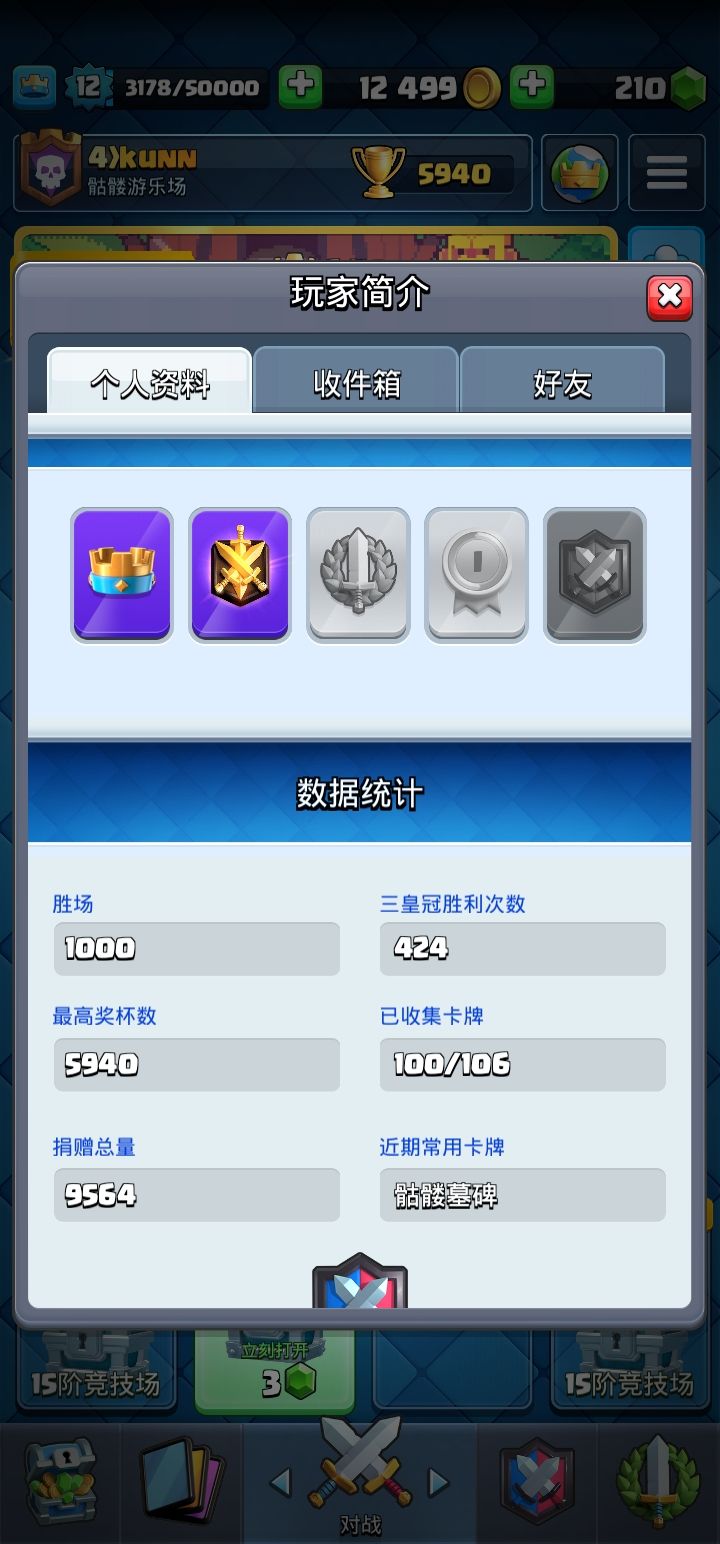Open the hamburger menu top right
This screenshot has height=1544, width=720.
(666, 172)
